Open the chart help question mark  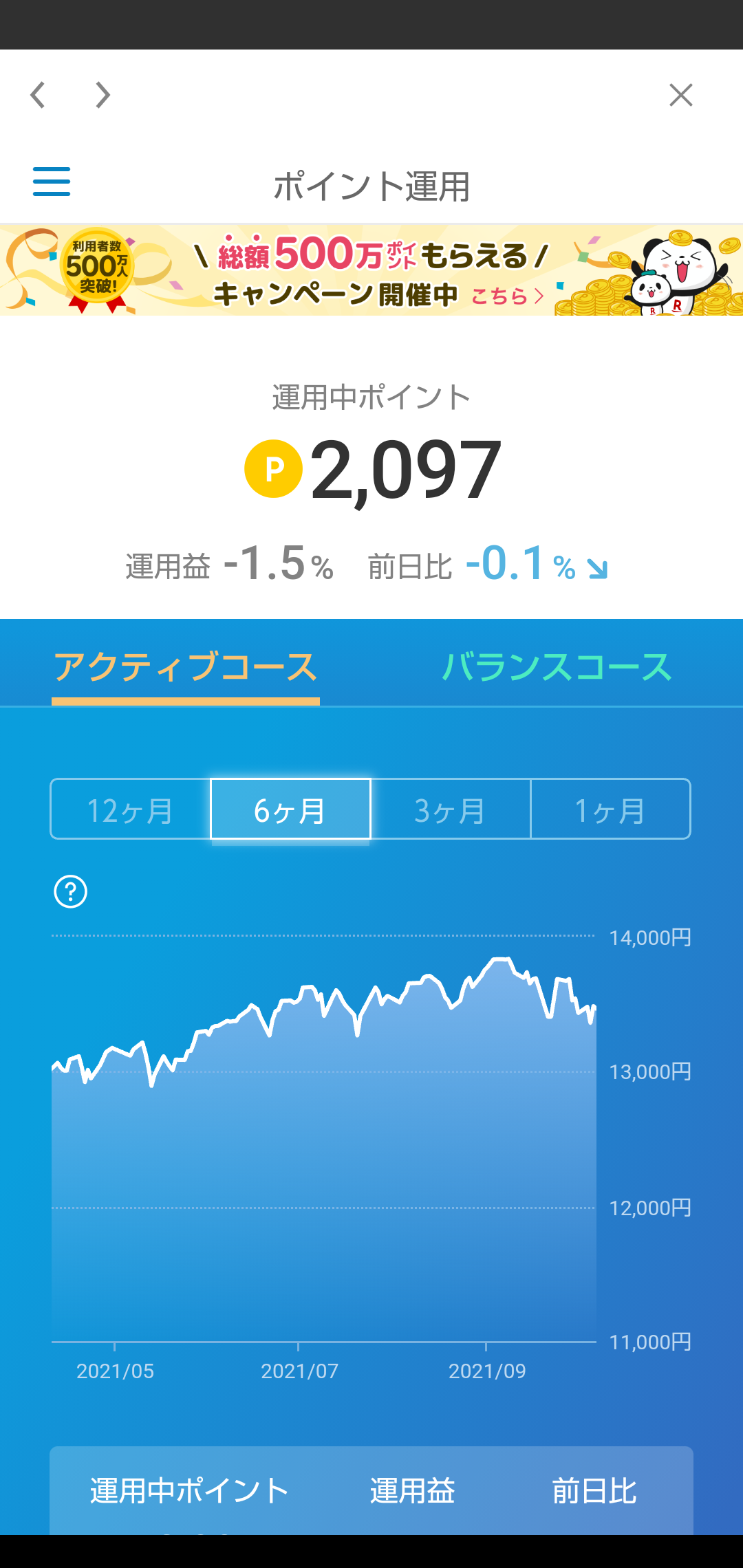(x=71, y=892)
